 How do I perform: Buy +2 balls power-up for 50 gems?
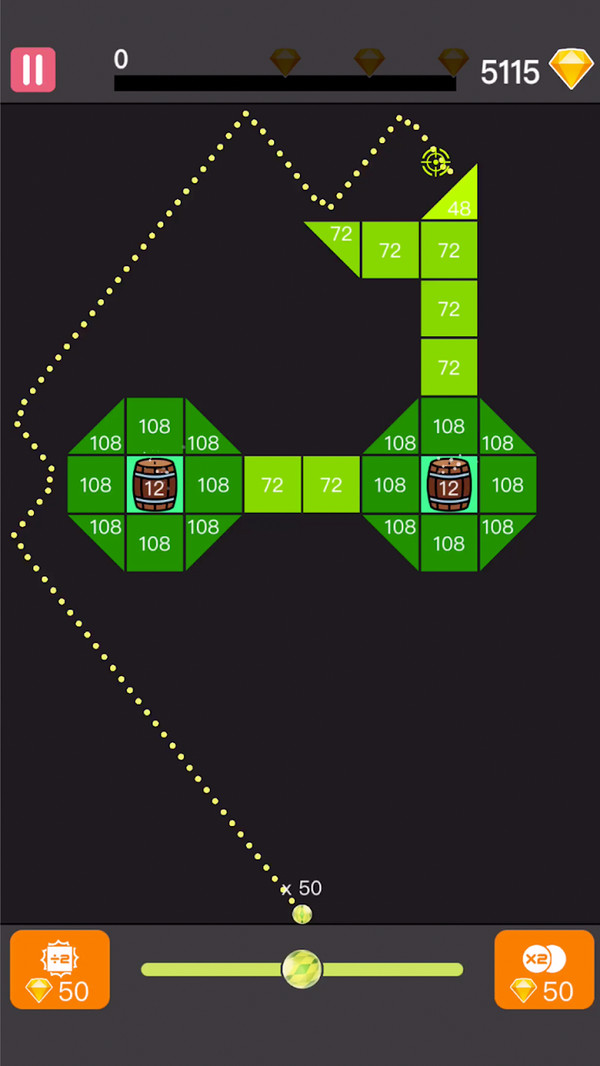tap(59, 970)
